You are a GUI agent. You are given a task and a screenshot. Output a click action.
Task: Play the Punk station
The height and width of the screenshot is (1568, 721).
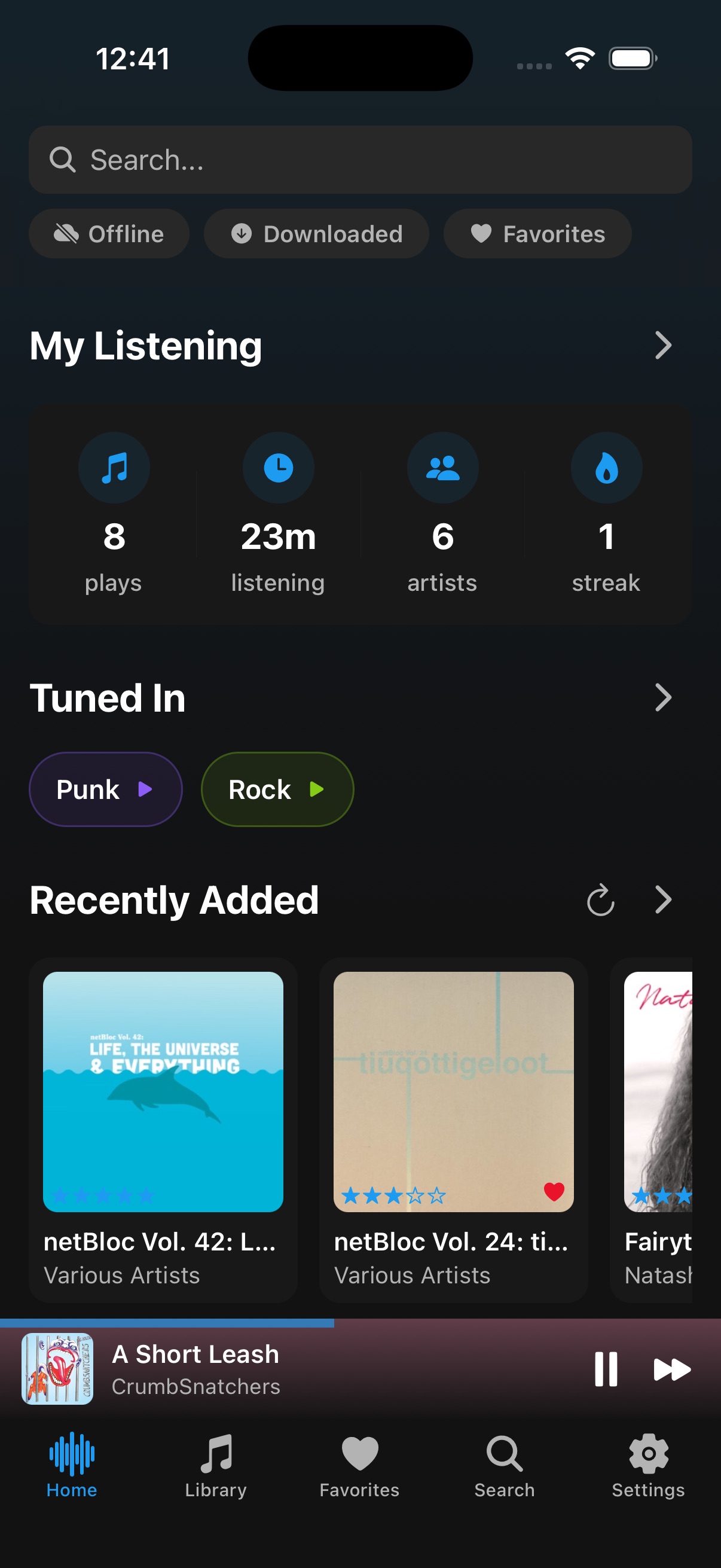[105, 789]
